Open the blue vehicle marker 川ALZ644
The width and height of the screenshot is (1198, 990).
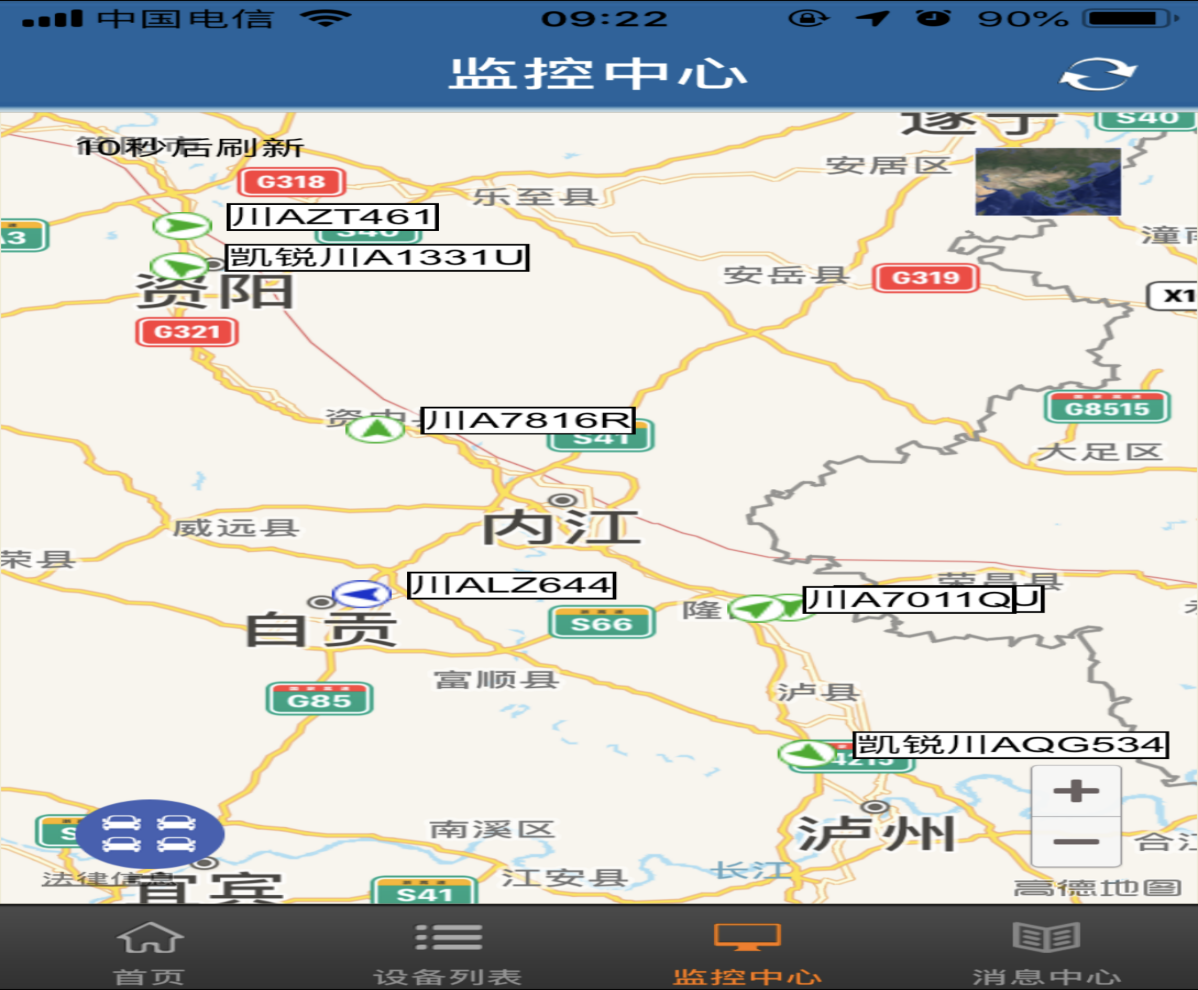click(362, 595)
